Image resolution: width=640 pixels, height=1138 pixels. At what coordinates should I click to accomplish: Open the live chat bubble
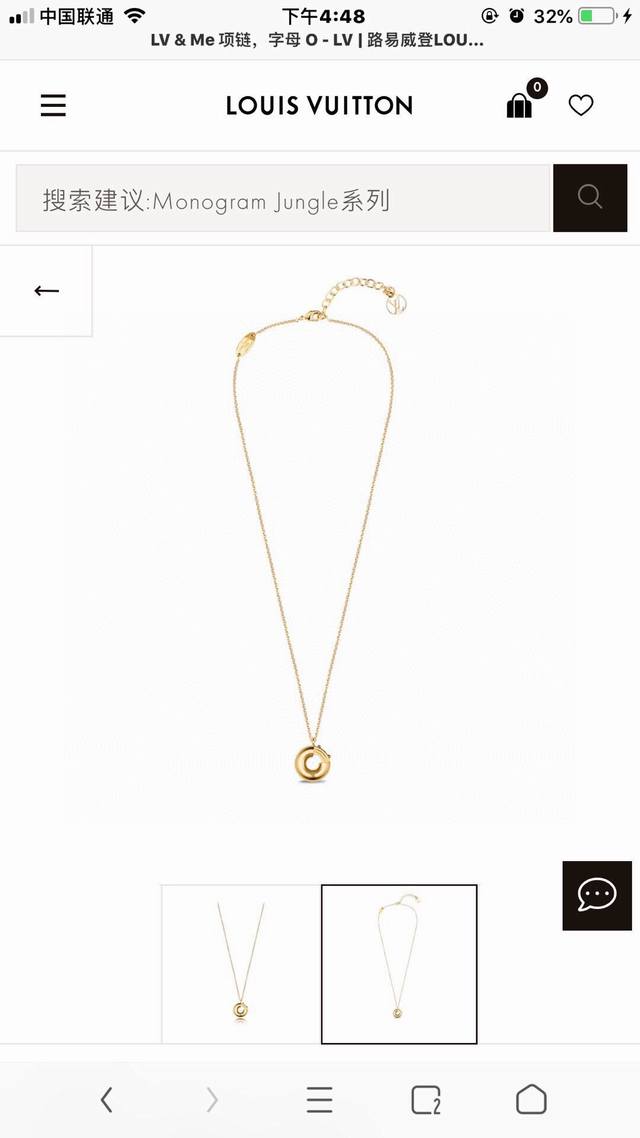597,895
